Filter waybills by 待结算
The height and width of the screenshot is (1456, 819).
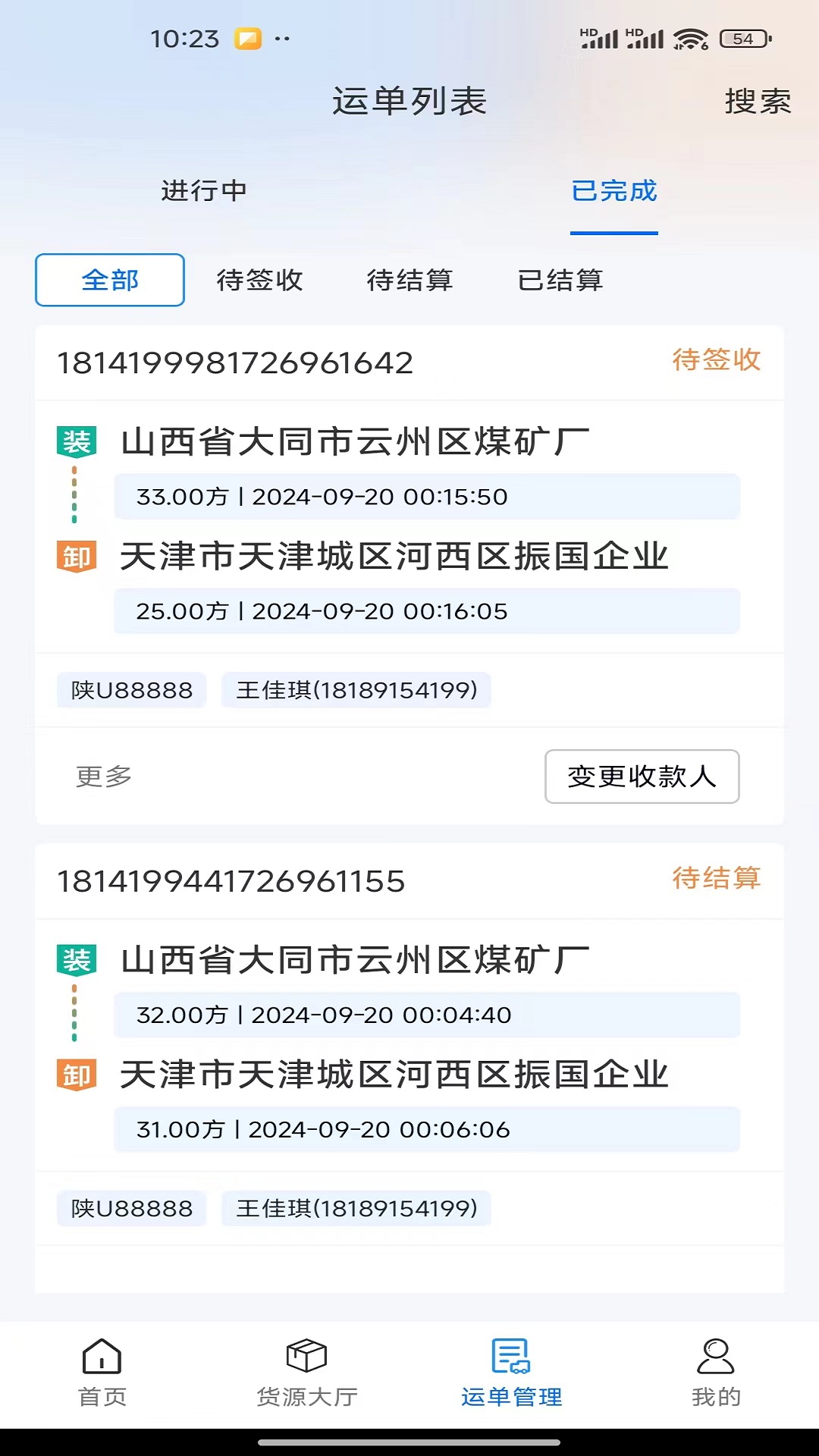409,280
